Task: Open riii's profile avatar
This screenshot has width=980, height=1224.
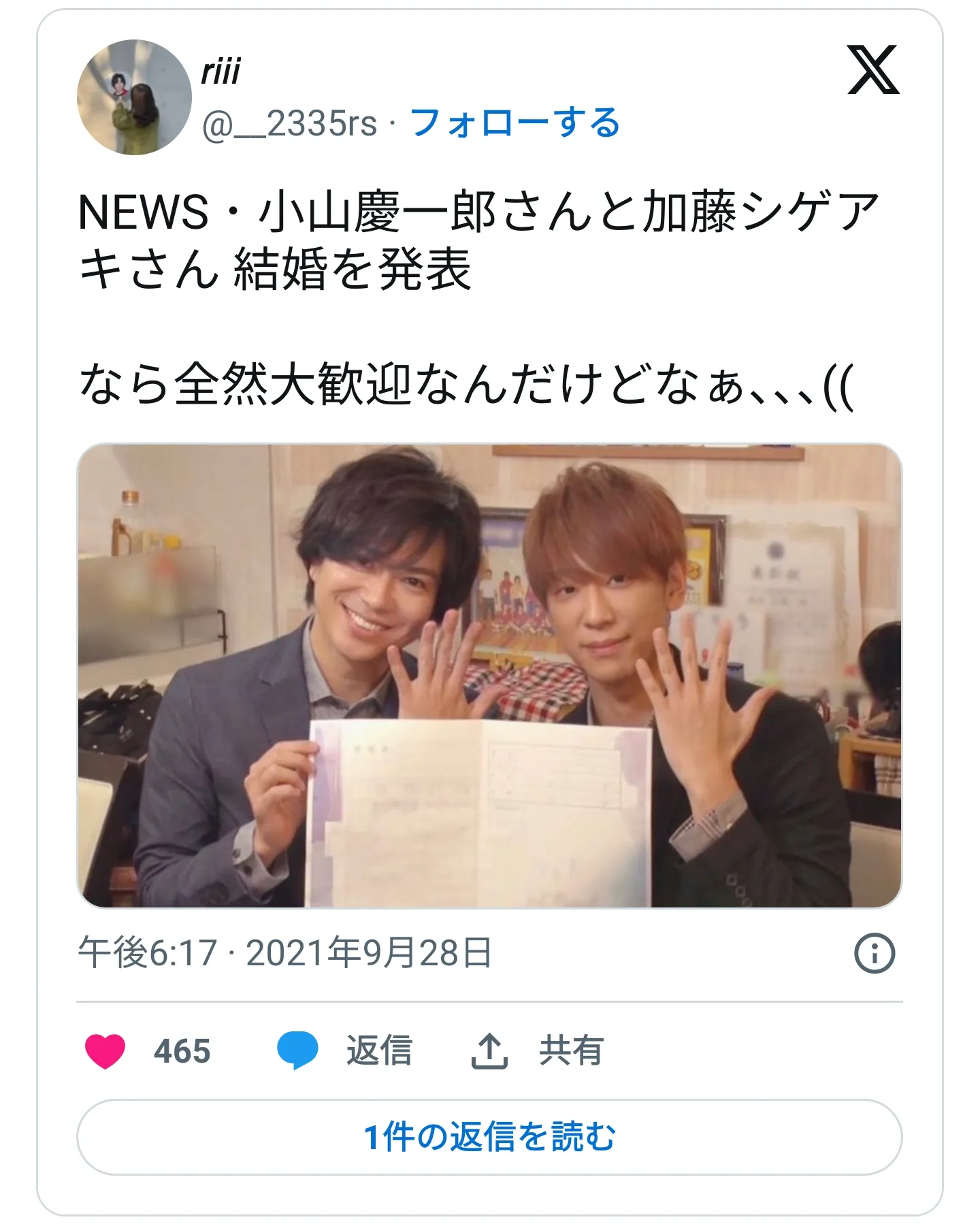Action: point(134,97)
